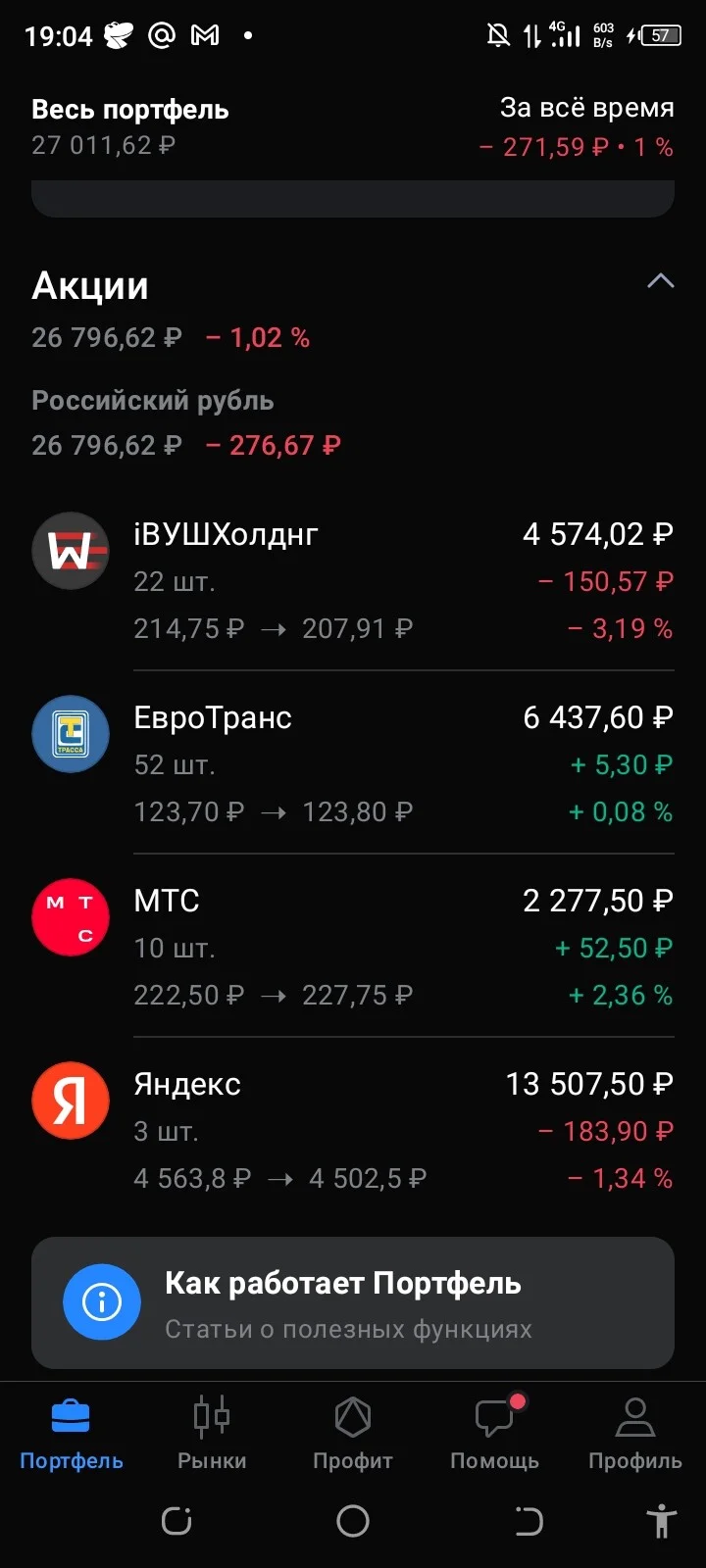Image resolution: width=706 pixels, height=1568 pixels.
Task: Tap the system back button
Action: (529, 1521)
